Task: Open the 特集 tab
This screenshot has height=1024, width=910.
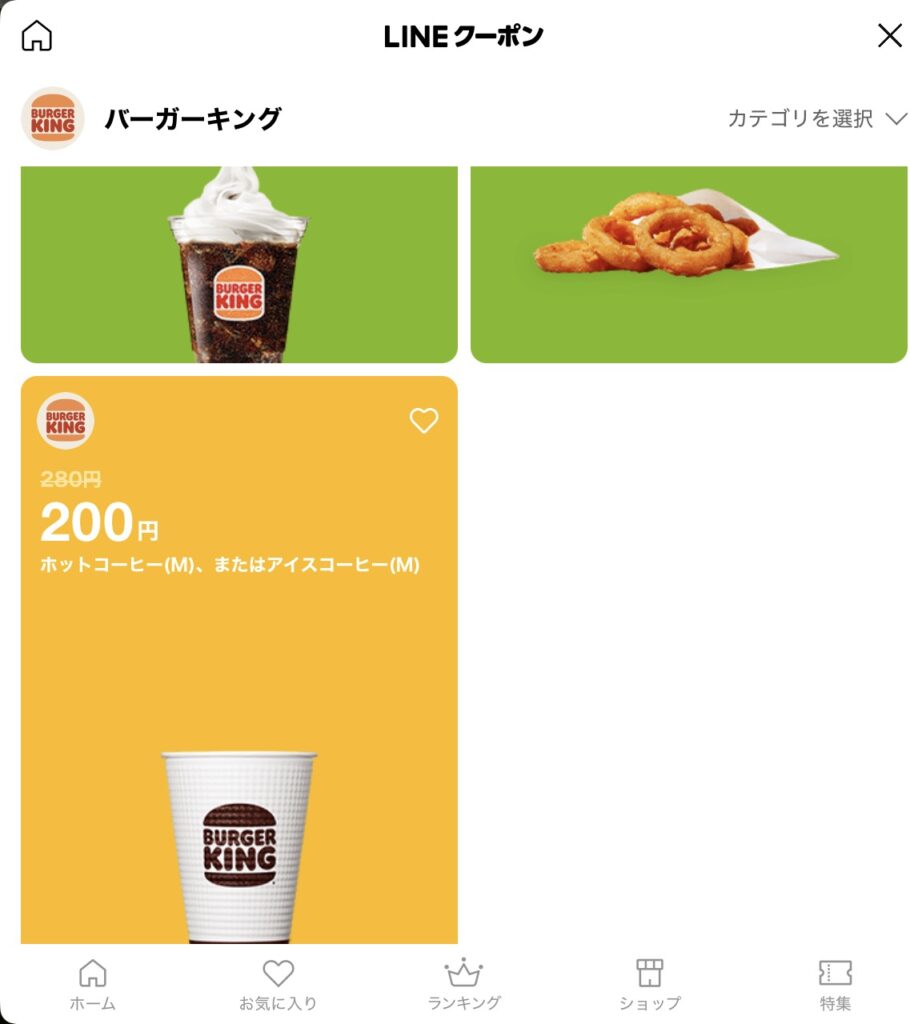Action: tap(835, 985)
